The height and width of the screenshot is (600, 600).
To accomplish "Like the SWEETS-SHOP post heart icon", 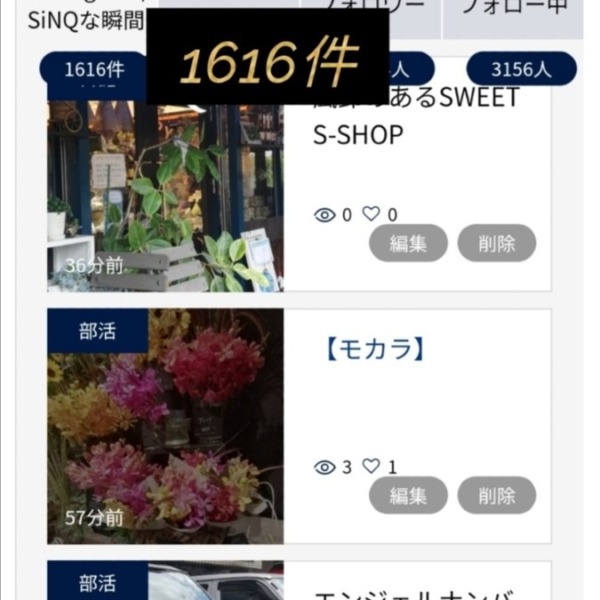I will click(371, 214).
